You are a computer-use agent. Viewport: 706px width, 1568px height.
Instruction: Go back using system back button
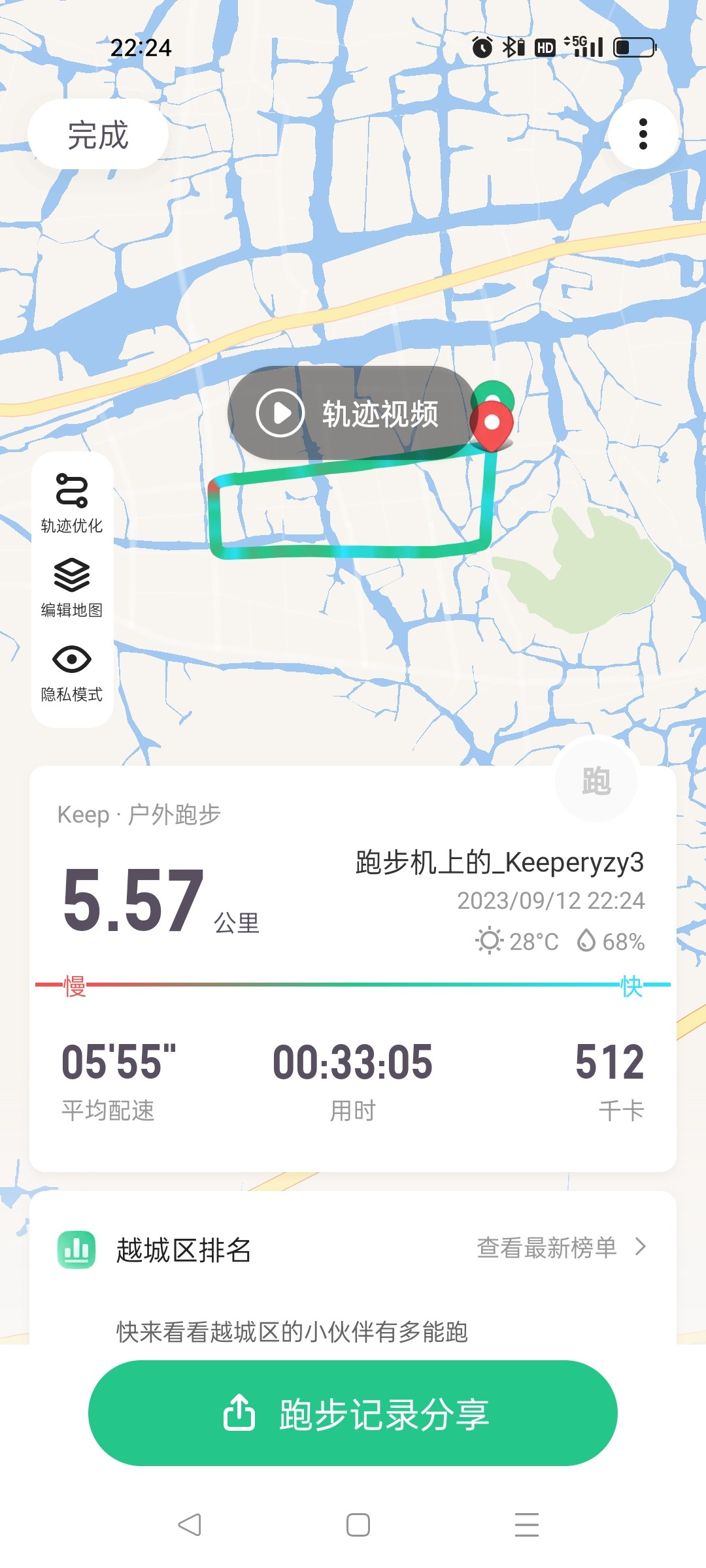coord(190,1525)
